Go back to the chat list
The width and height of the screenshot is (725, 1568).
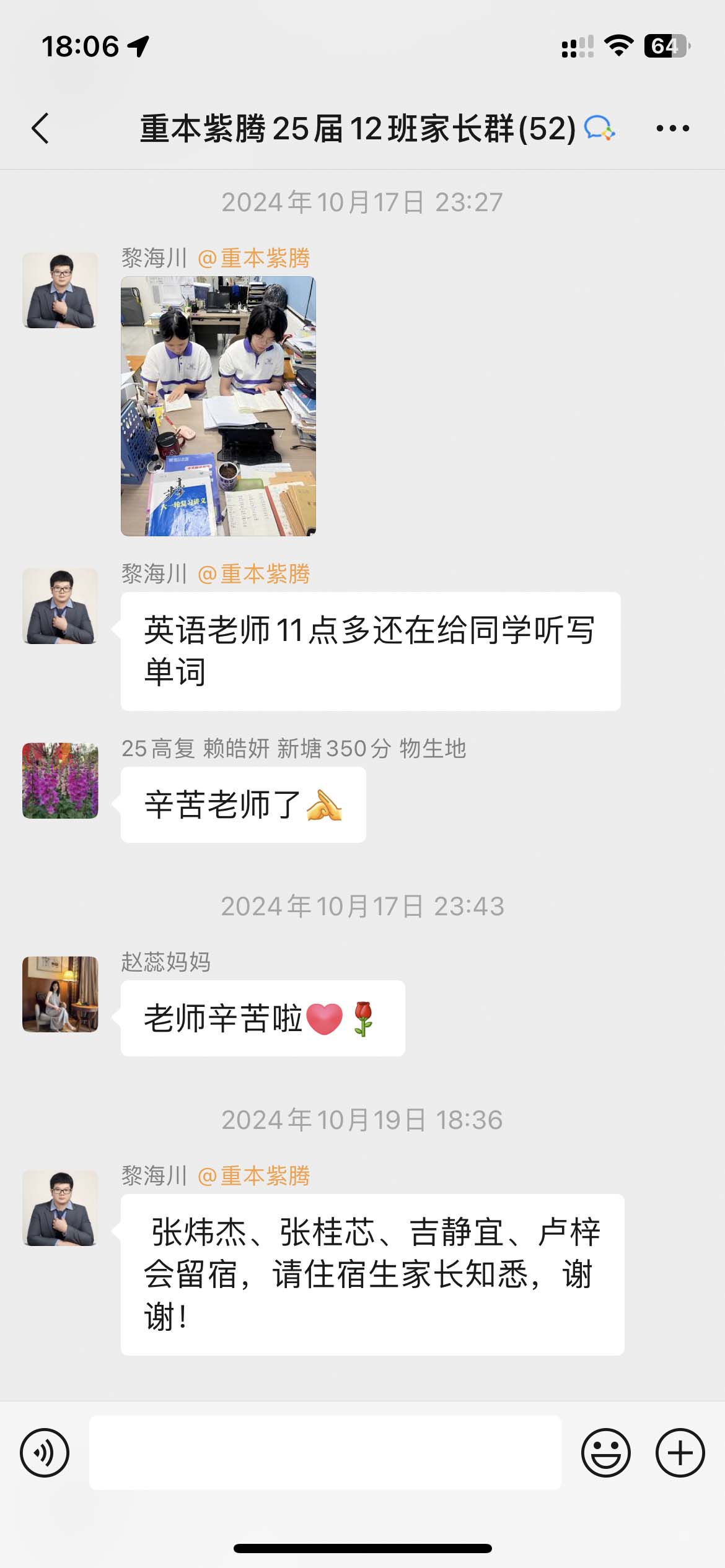point(41,129)
